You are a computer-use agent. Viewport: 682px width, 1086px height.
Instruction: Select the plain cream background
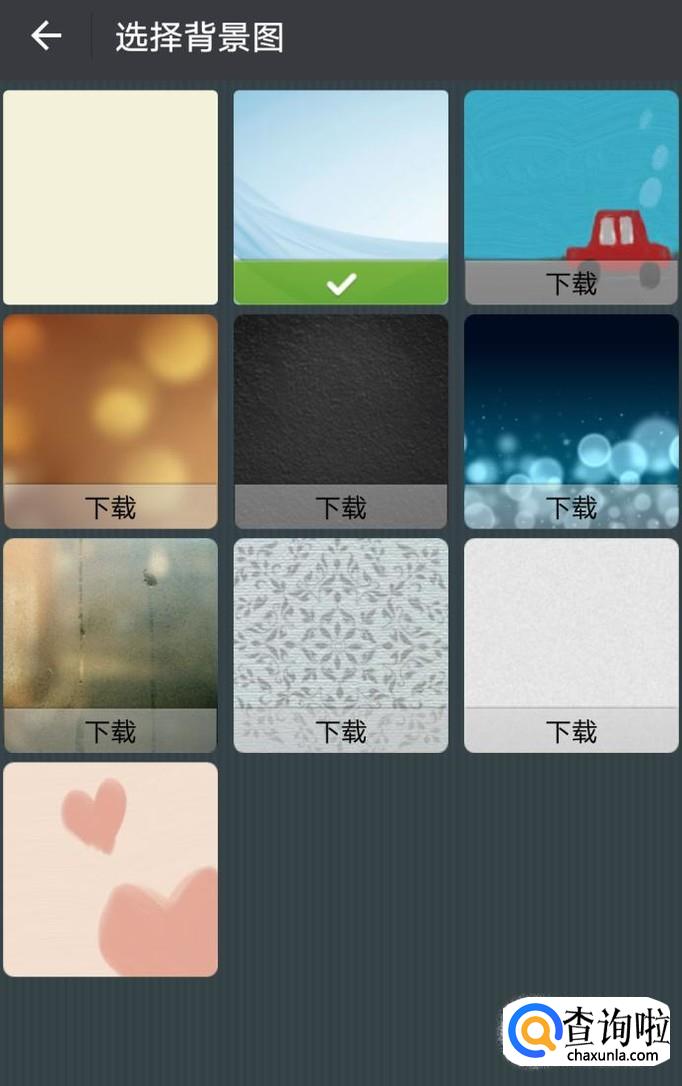(x=110, y=197)
